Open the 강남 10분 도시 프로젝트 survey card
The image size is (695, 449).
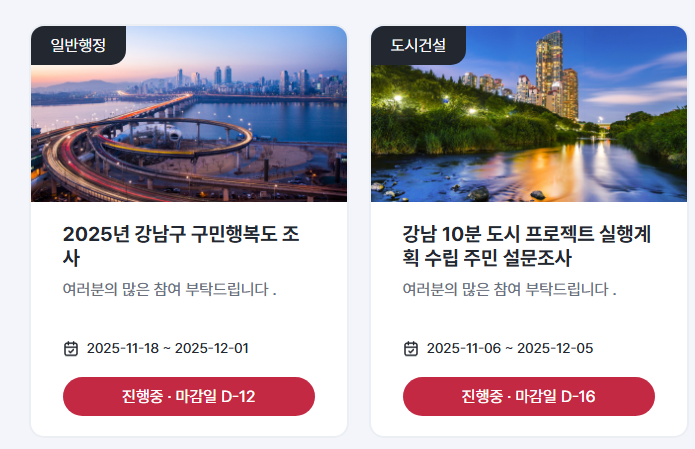[x=527, y=246]
